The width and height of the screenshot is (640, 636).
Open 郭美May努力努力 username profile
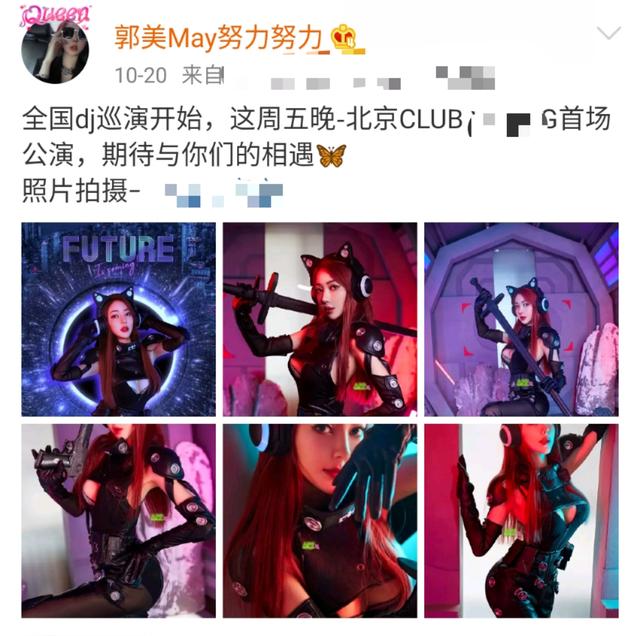coord(220,38)
